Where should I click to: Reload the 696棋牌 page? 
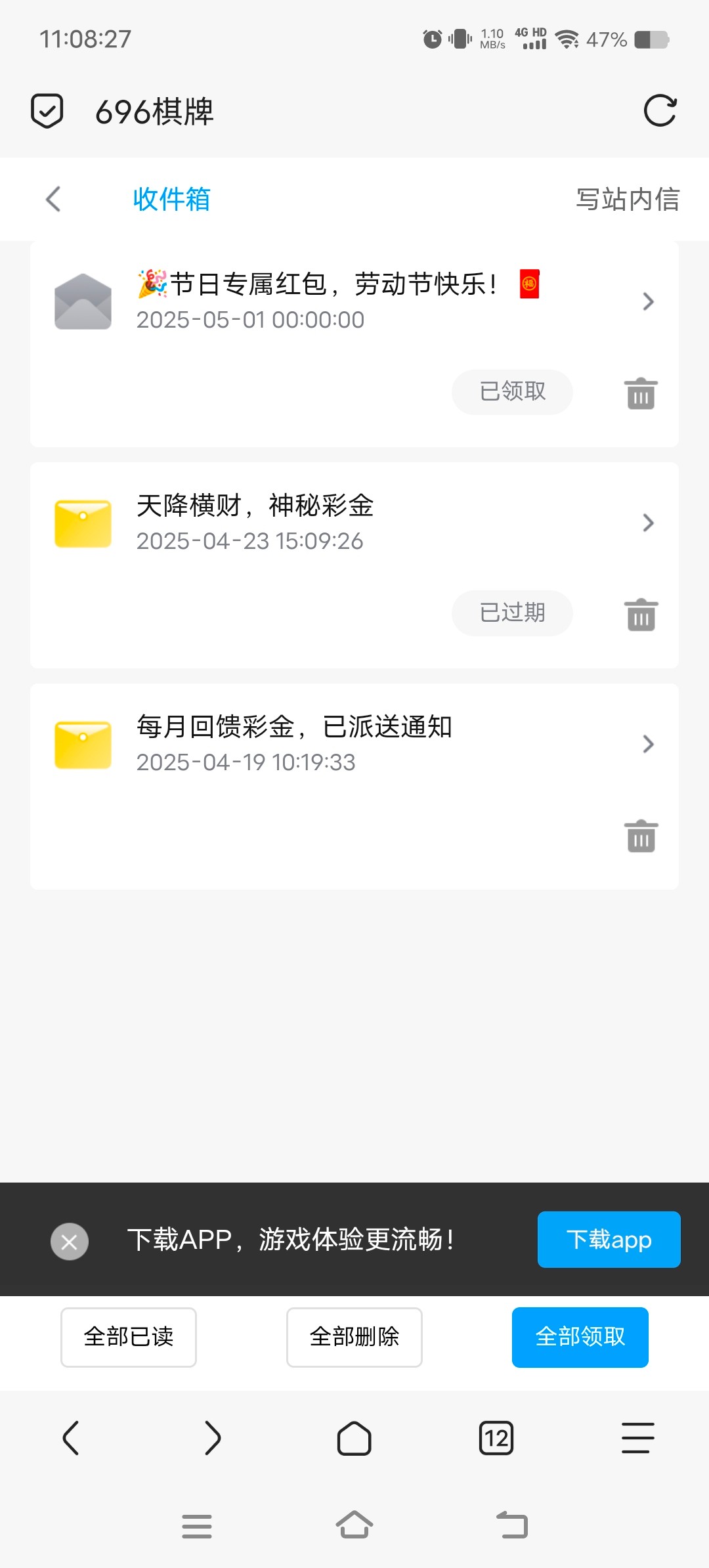click(x=660, y=110)
